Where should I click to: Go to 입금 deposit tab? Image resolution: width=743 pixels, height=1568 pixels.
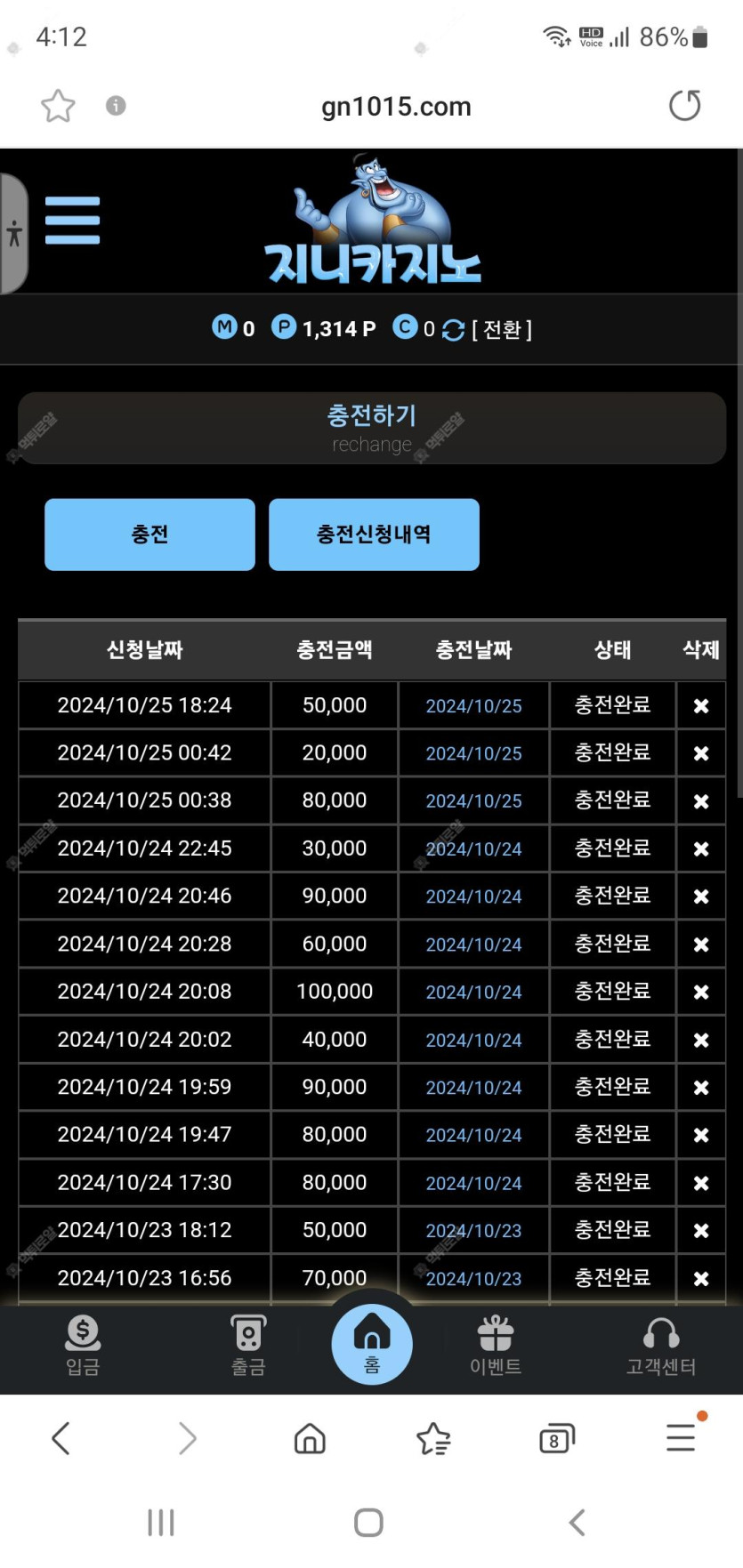click(x=83, y=1346)
